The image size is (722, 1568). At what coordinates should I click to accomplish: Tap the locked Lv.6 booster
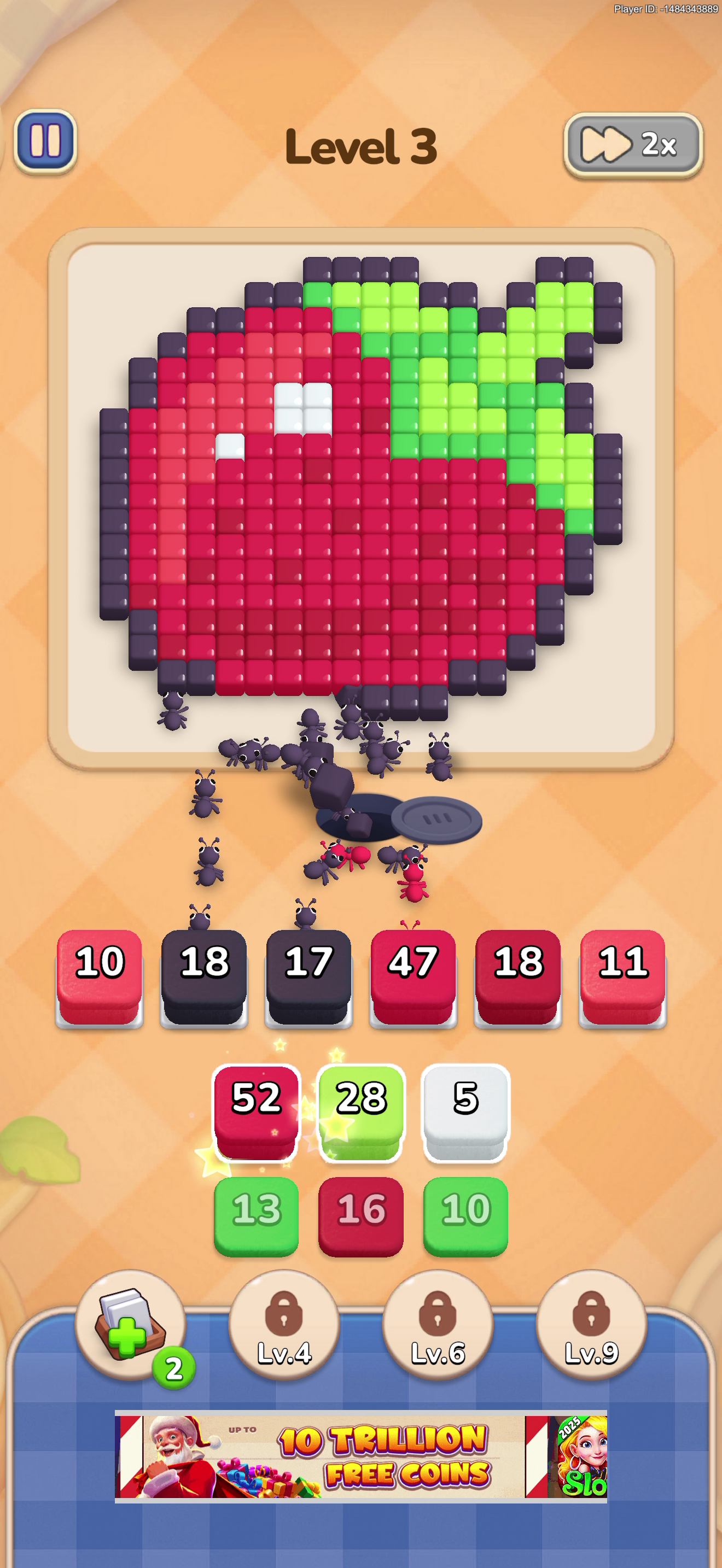point(438,1325)
